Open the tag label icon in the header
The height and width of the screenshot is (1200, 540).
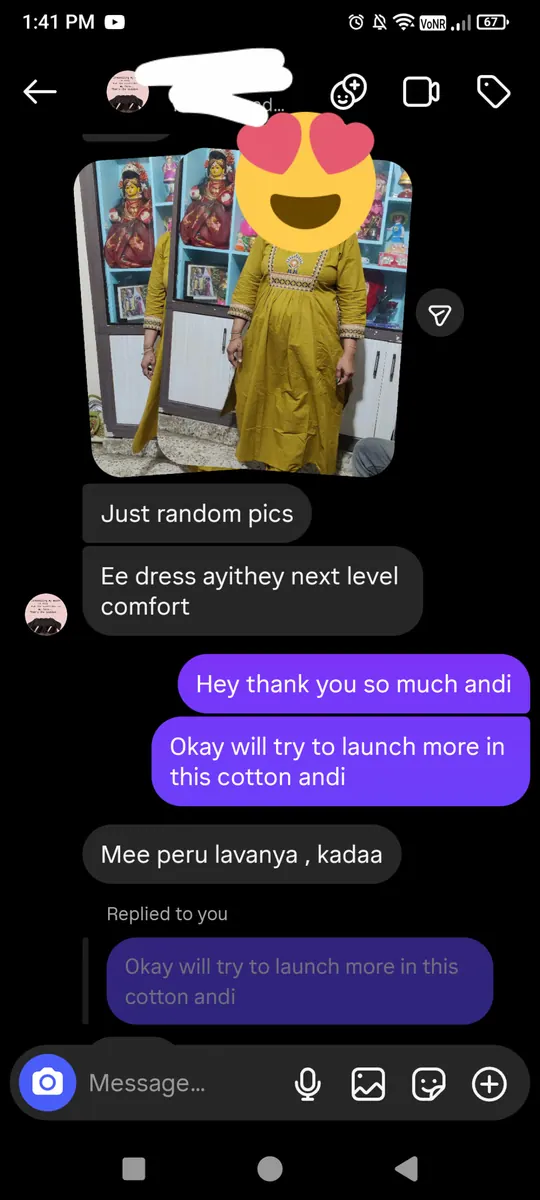point(493,92)
